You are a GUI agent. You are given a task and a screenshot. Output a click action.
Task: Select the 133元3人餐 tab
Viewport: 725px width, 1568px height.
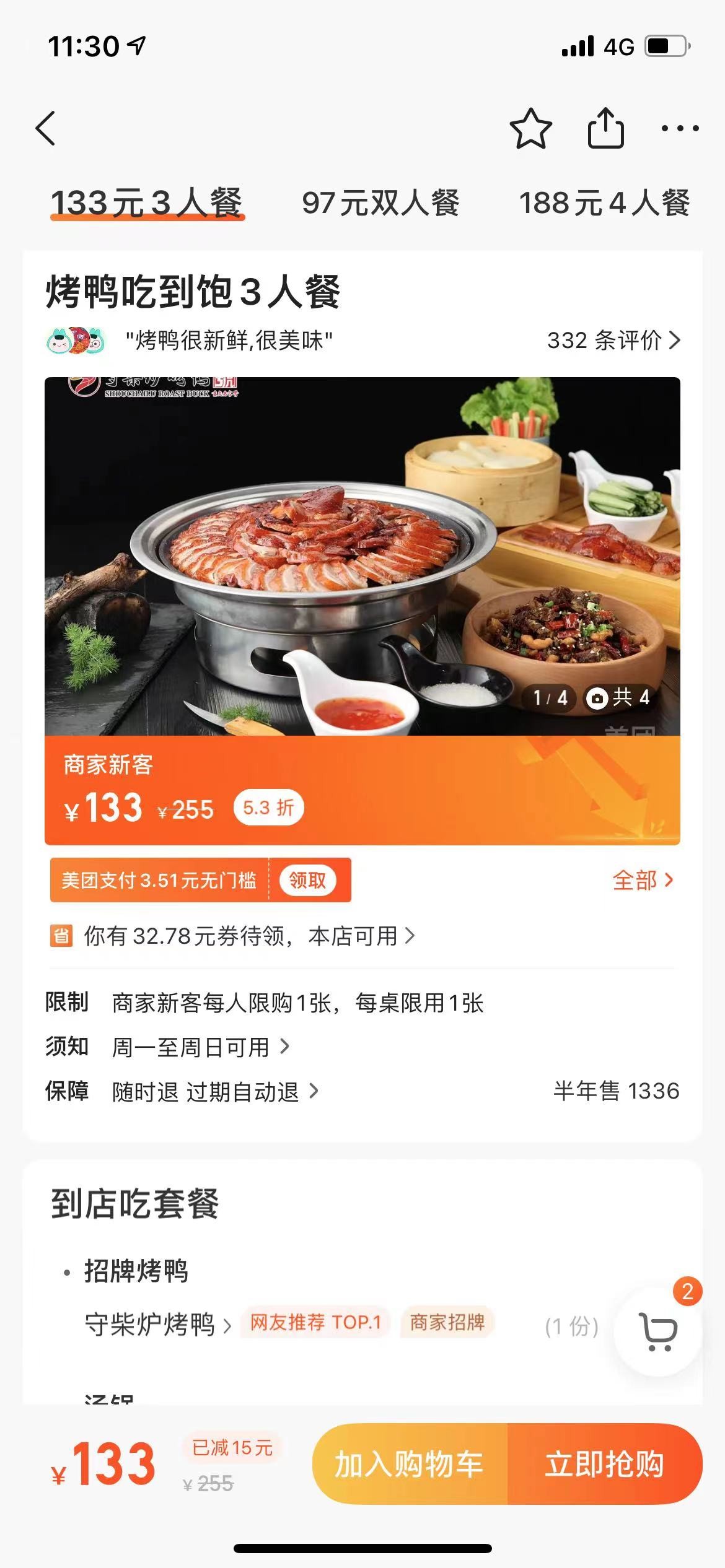point(147,203)
